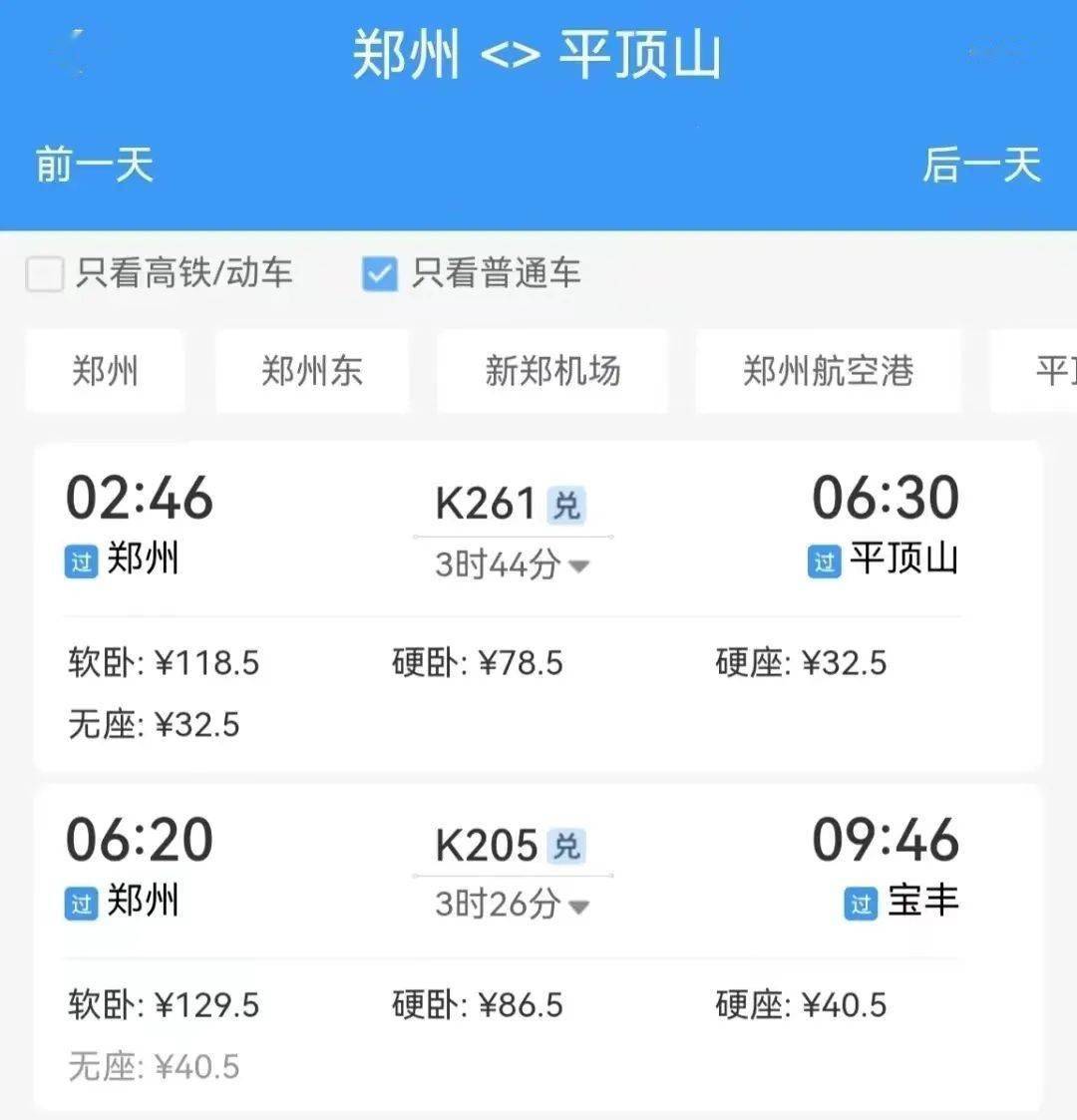
Task: Go to the previous day (前一天)
Action: pos(95,165)
